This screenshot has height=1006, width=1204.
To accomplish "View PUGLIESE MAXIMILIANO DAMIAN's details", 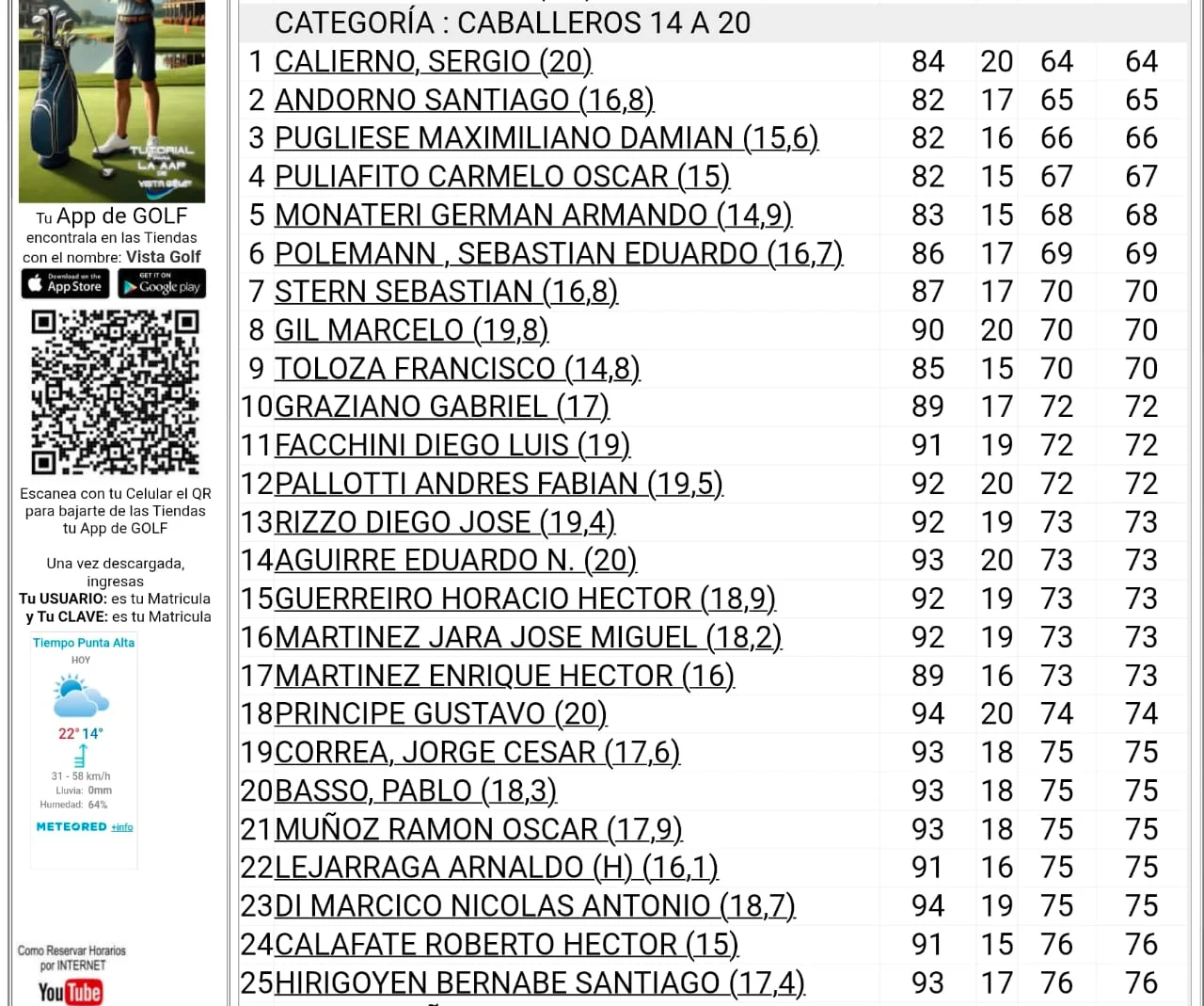I will [x=546, y=138].
